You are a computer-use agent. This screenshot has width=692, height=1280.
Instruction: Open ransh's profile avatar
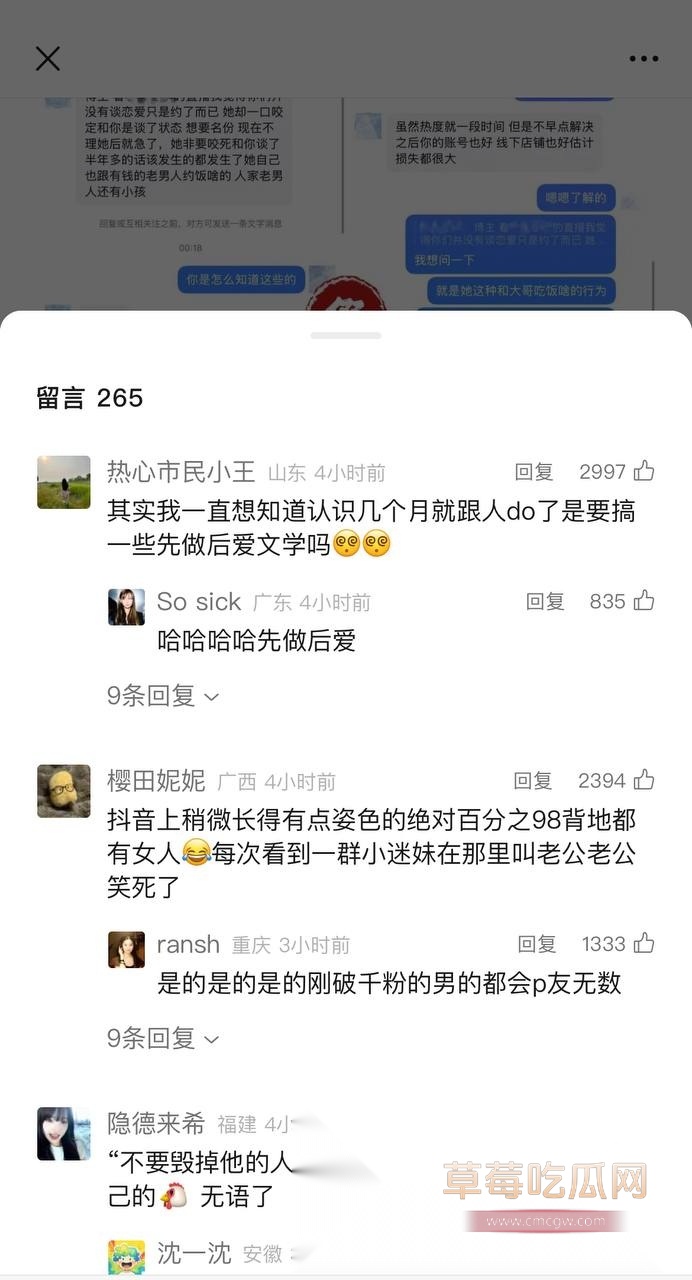(126, 949)
